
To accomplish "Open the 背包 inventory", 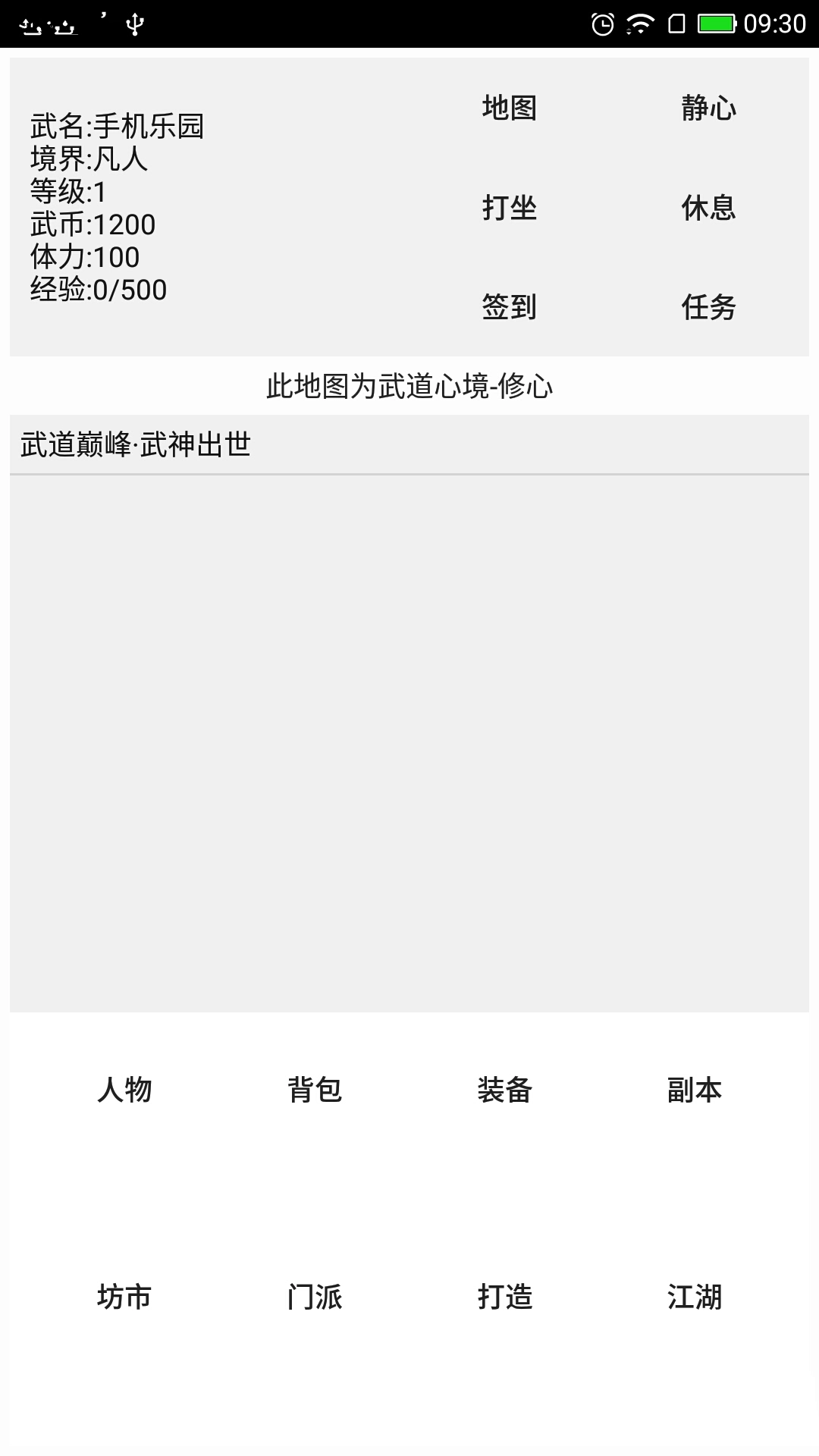I will coord(315,1090).
